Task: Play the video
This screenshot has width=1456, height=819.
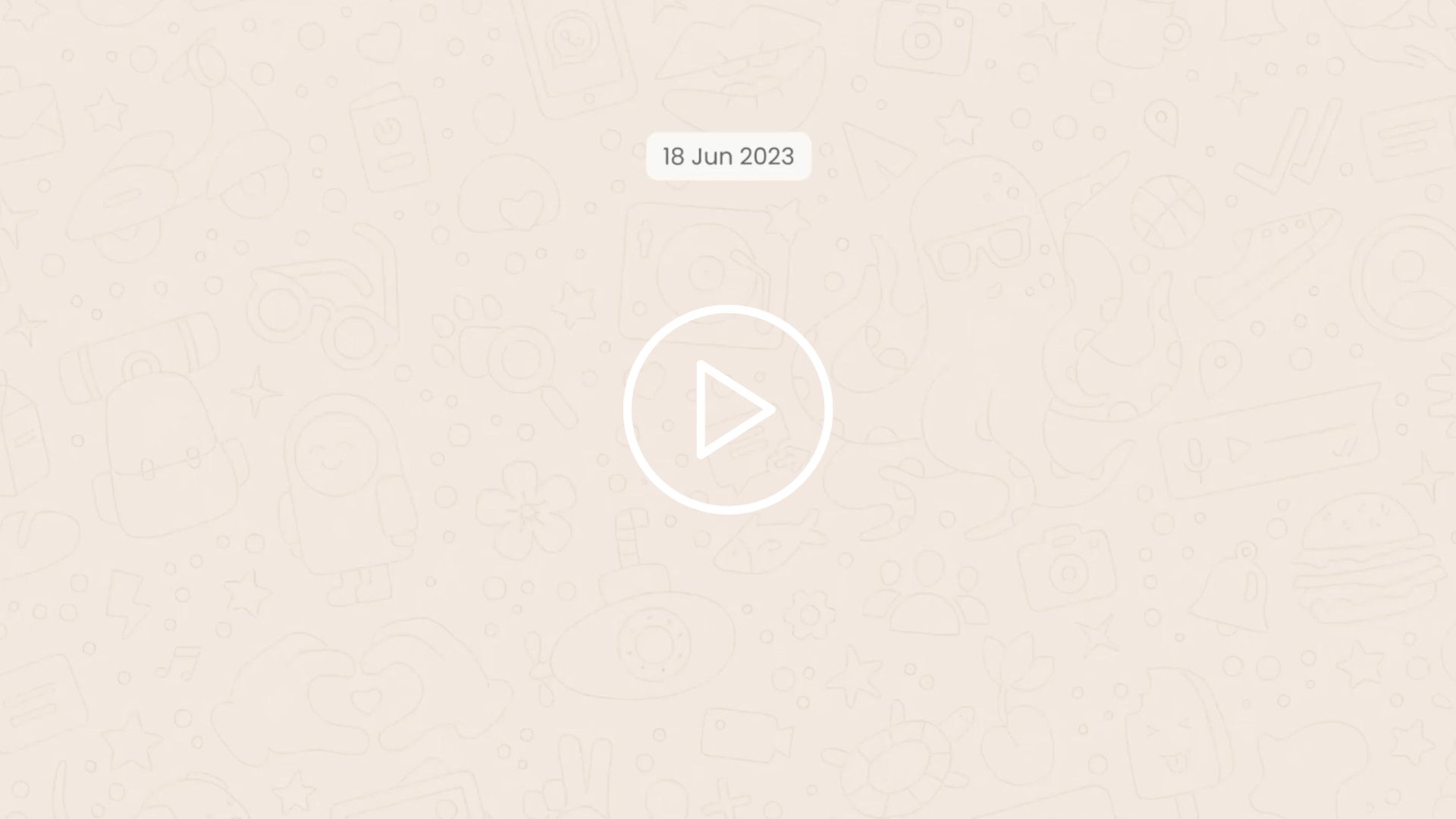Action: tap(728, 409)
